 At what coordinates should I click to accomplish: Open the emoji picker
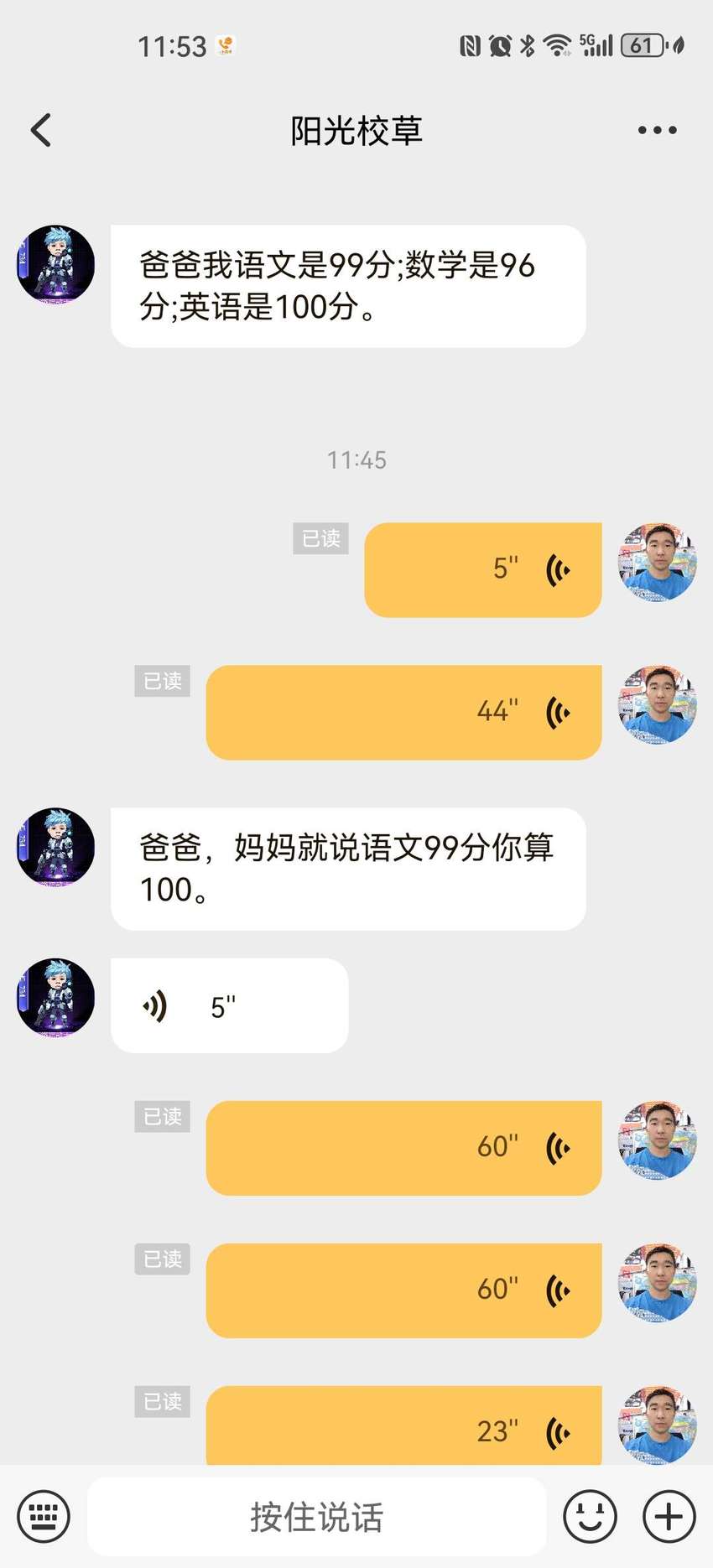[590, 1516]
